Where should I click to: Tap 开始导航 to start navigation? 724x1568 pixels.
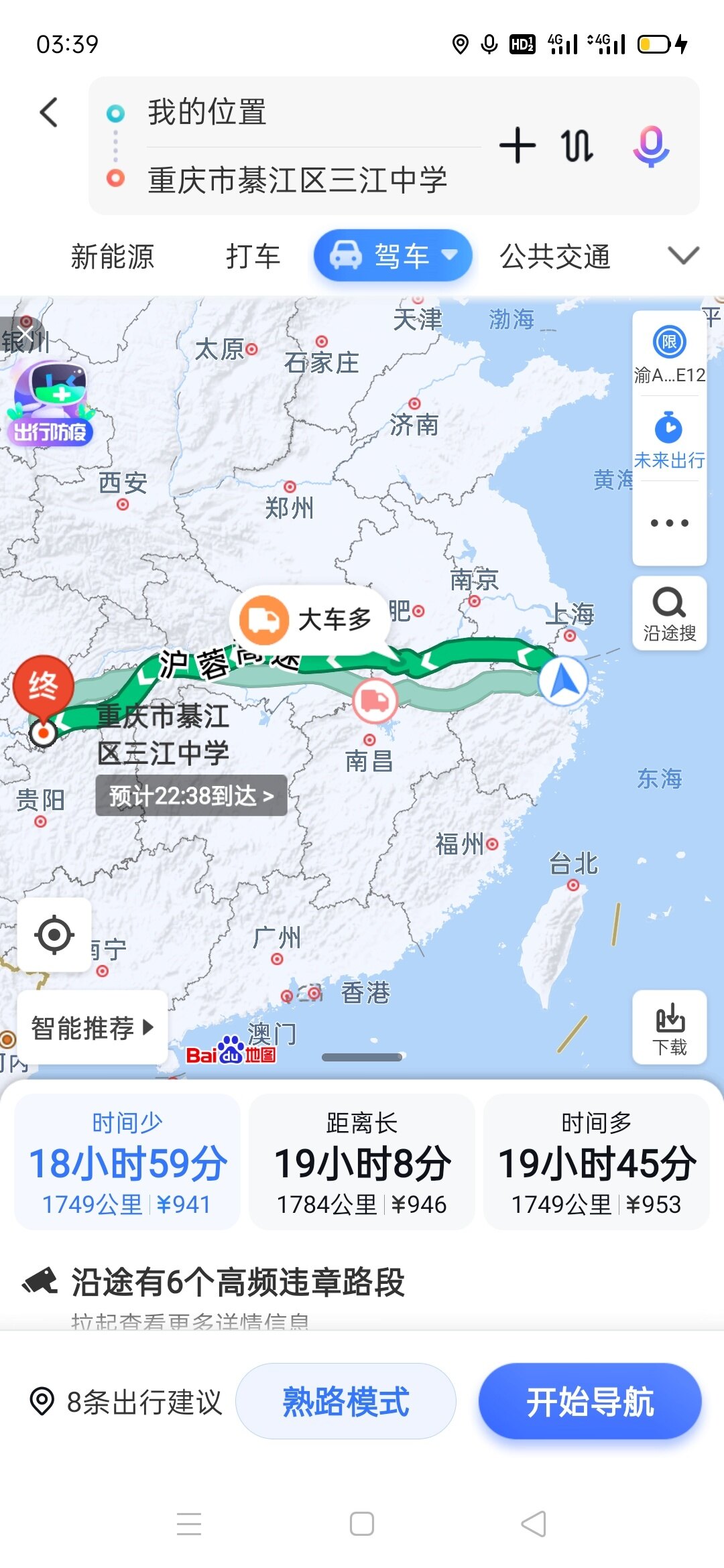pos(590,1401)
